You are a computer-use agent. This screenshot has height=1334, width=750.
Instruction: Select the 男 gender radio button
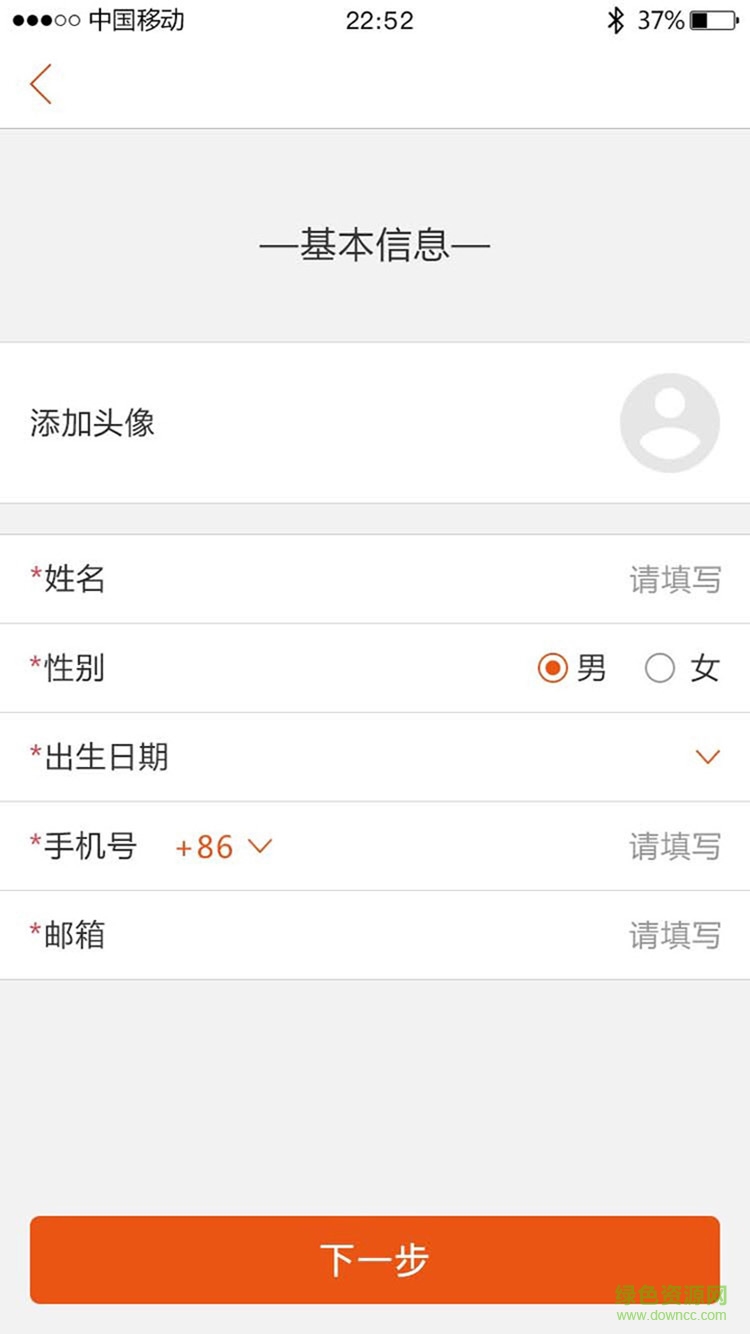pos(553,668)
